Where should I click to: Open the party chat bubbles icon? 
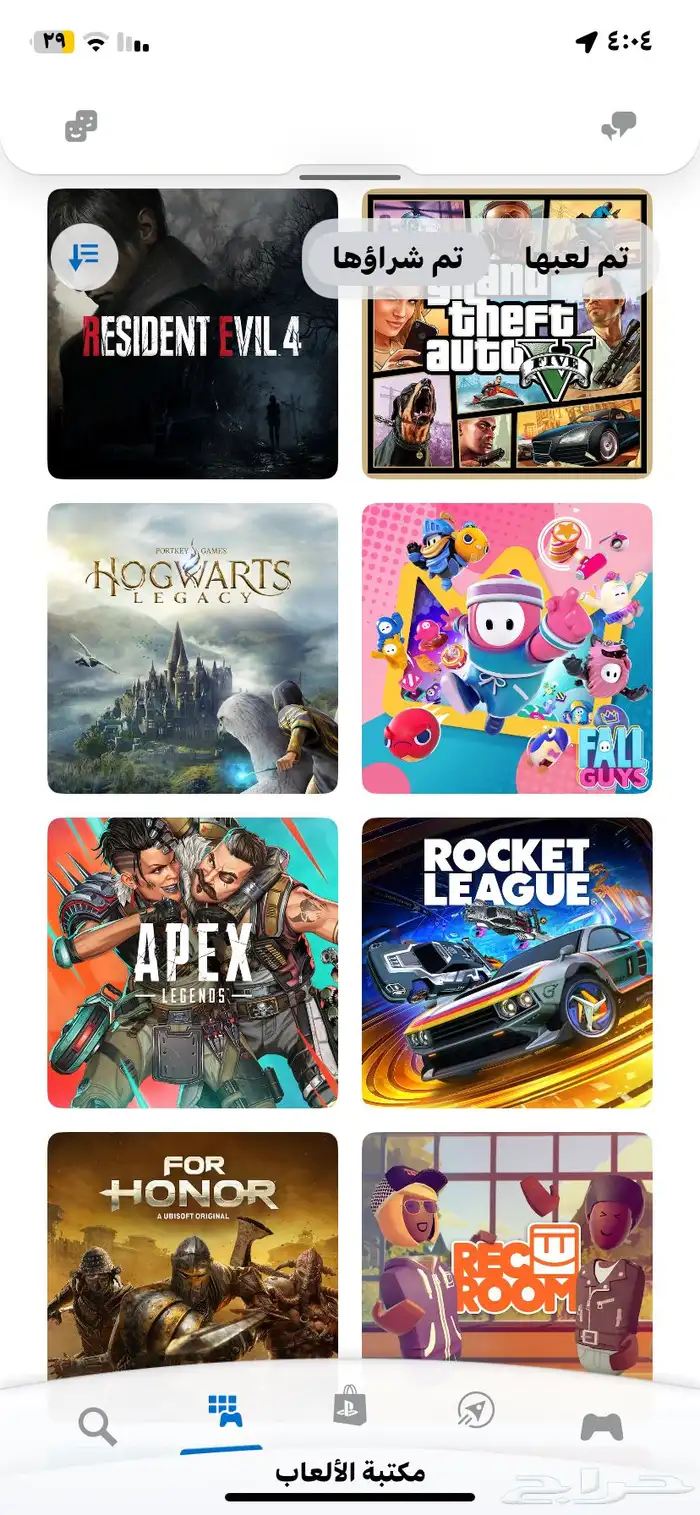coord(619,126)
